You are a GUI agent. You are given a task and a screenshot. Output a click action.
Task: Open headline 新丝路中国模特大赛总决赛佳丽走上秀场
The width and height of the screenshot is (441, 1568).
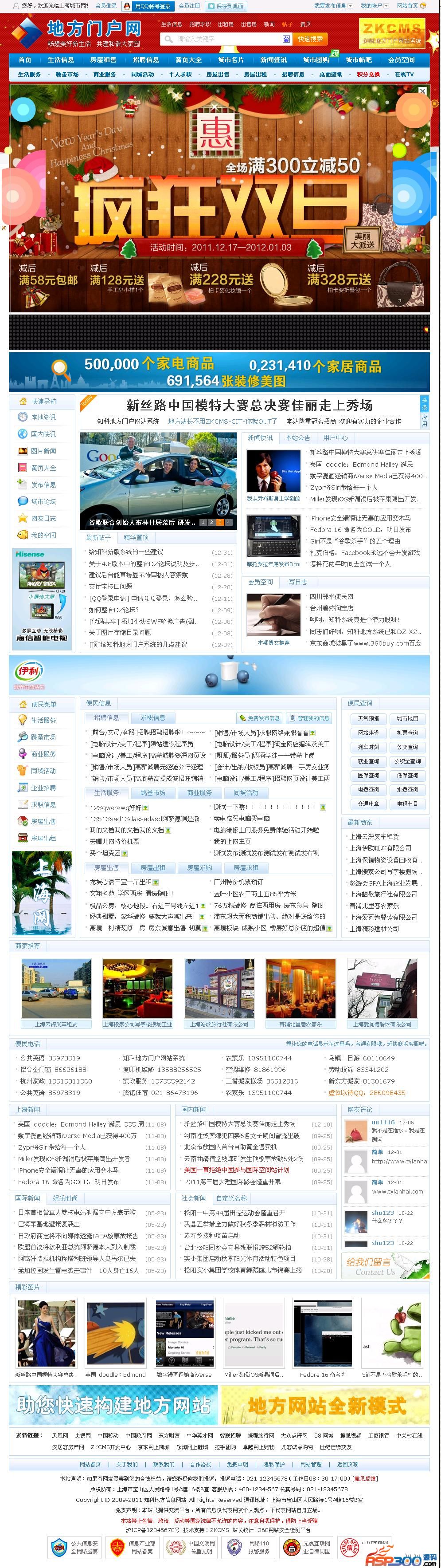[x=249, y=406]
